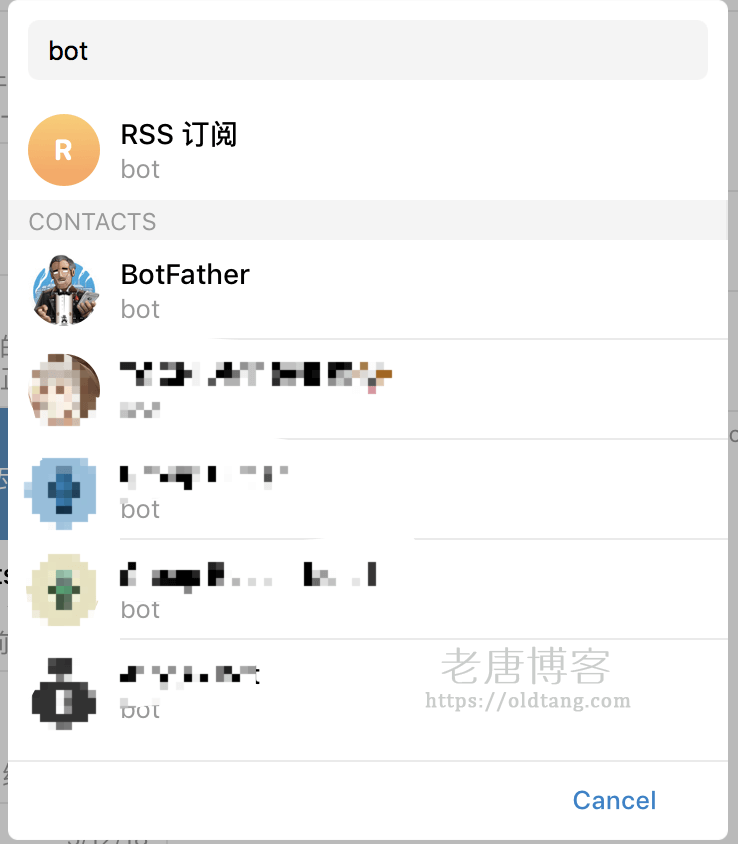Select the contact with the brown-haired avatar
Image resolution: width=738 pixels, height=844 pixels.
[367, 390]
